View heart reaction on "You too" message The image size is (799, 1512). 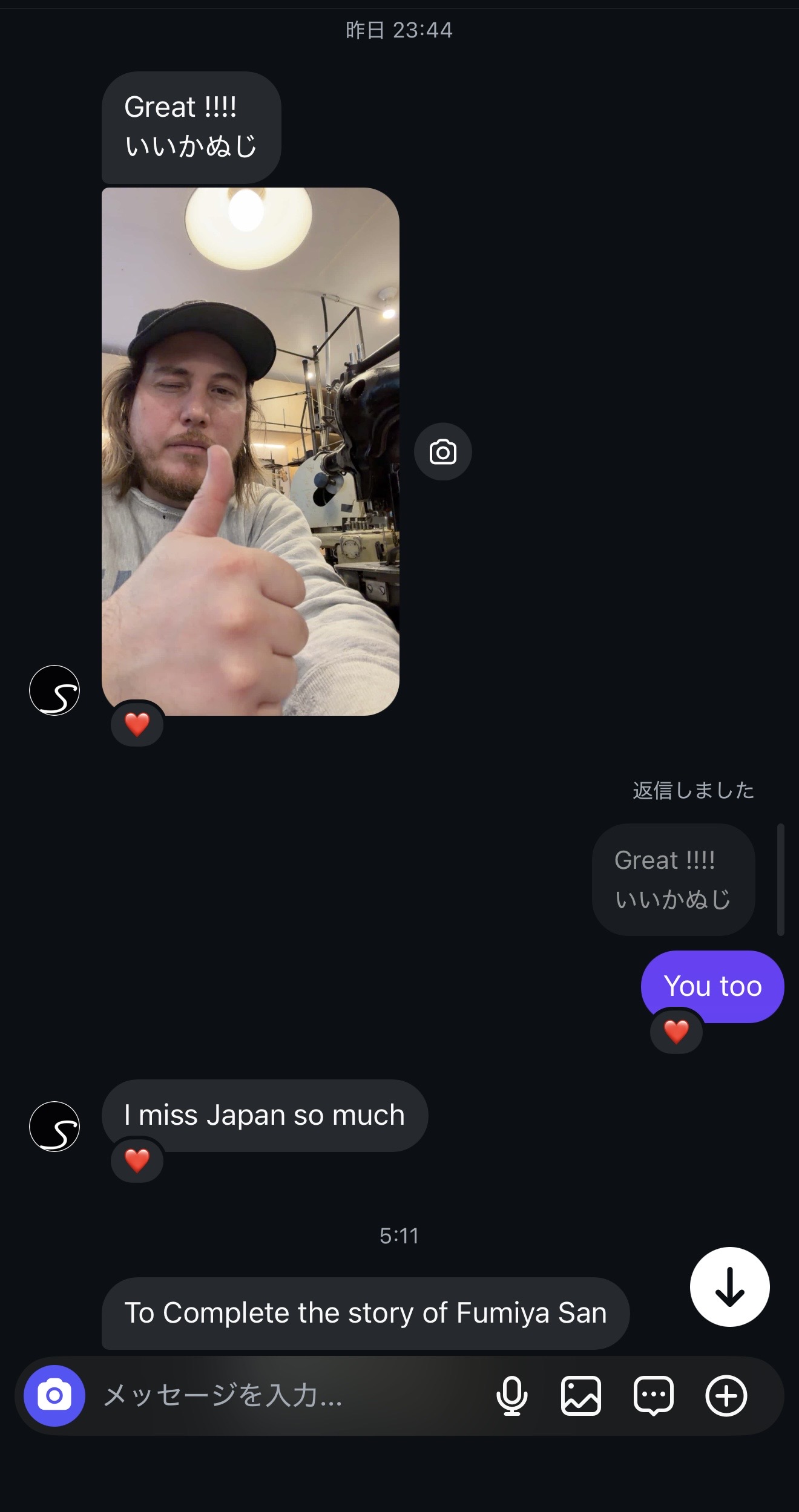tap(676, 1032)
